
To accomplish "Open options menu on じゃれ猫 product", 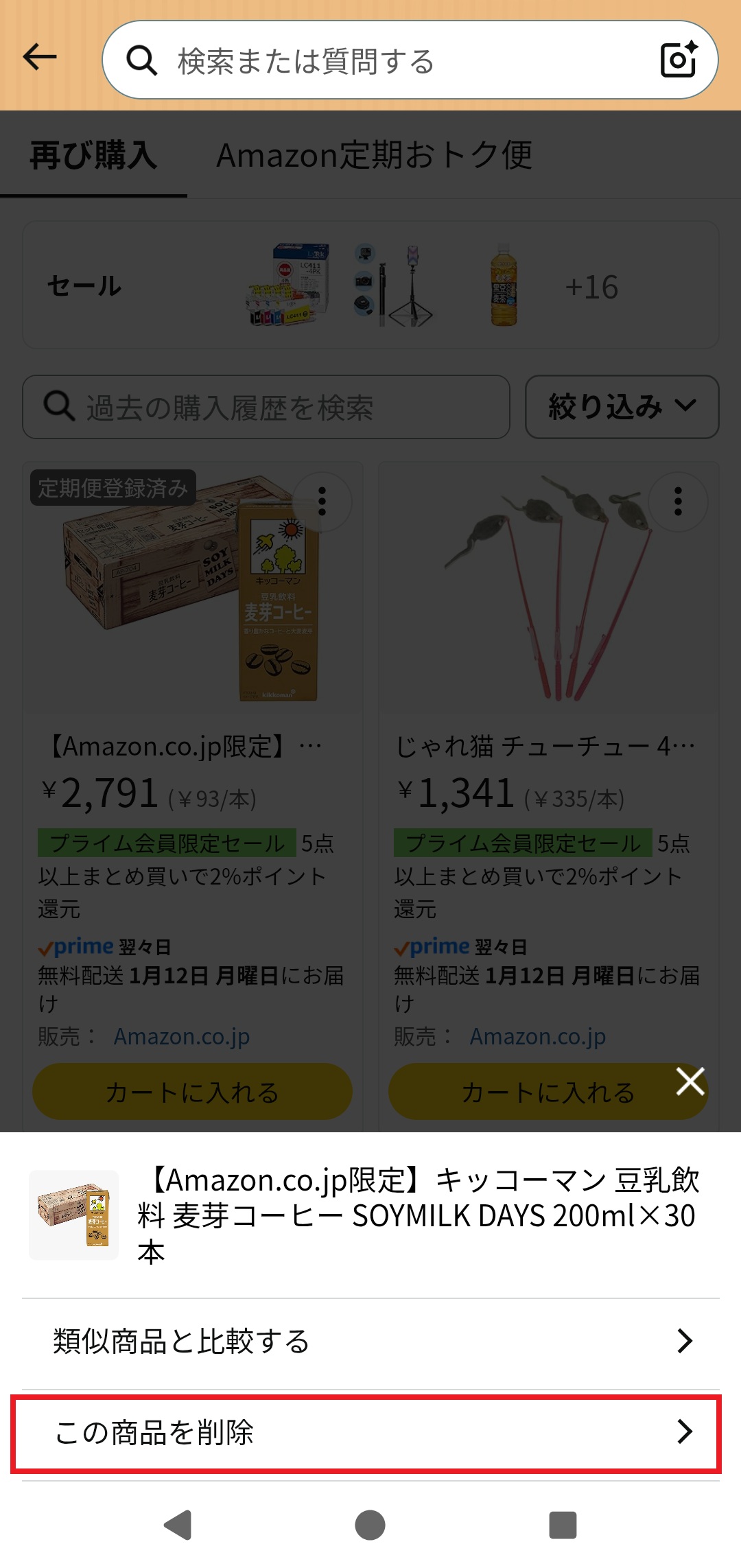I will (x=678, y=502).
